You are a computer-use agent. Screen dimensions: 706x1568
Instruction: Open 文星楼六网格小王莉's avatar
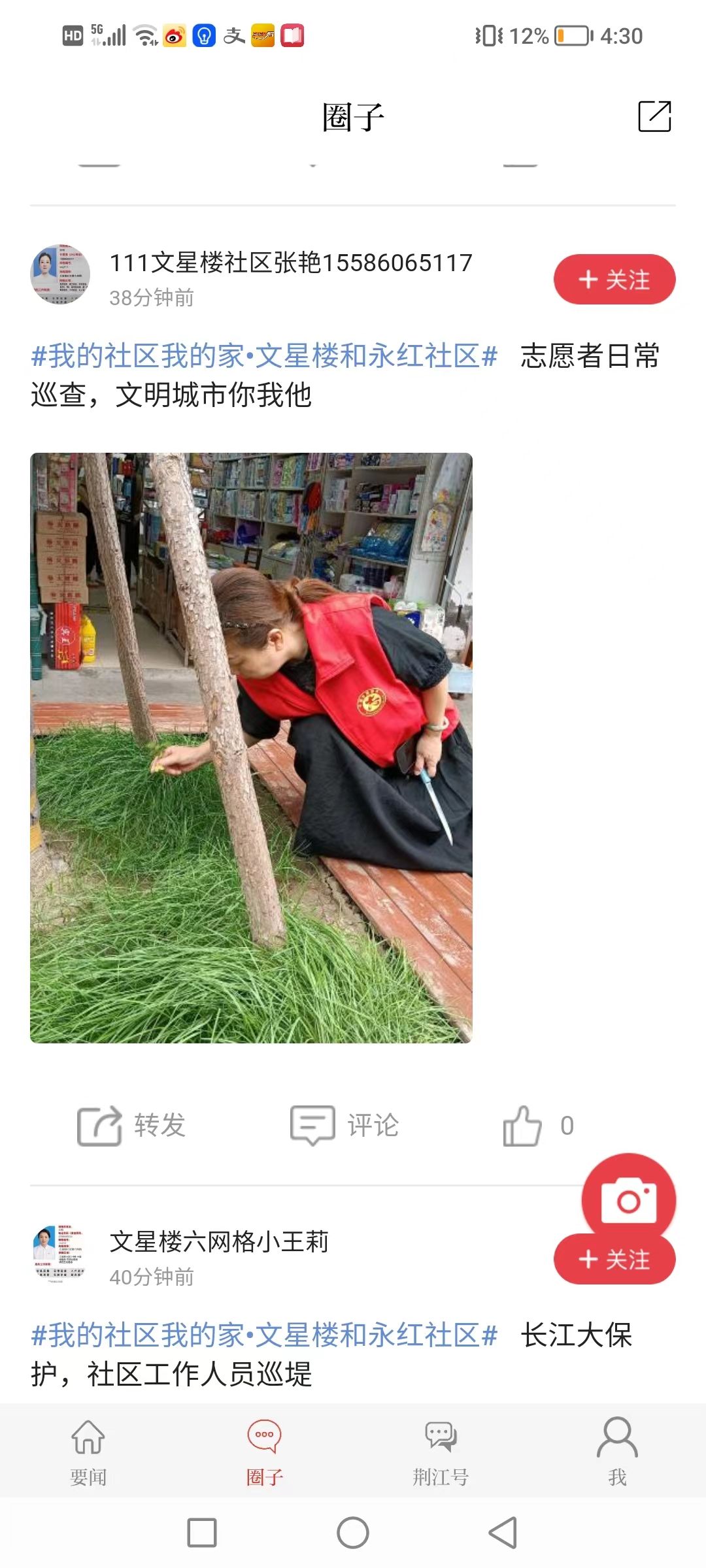point(60,1254)
